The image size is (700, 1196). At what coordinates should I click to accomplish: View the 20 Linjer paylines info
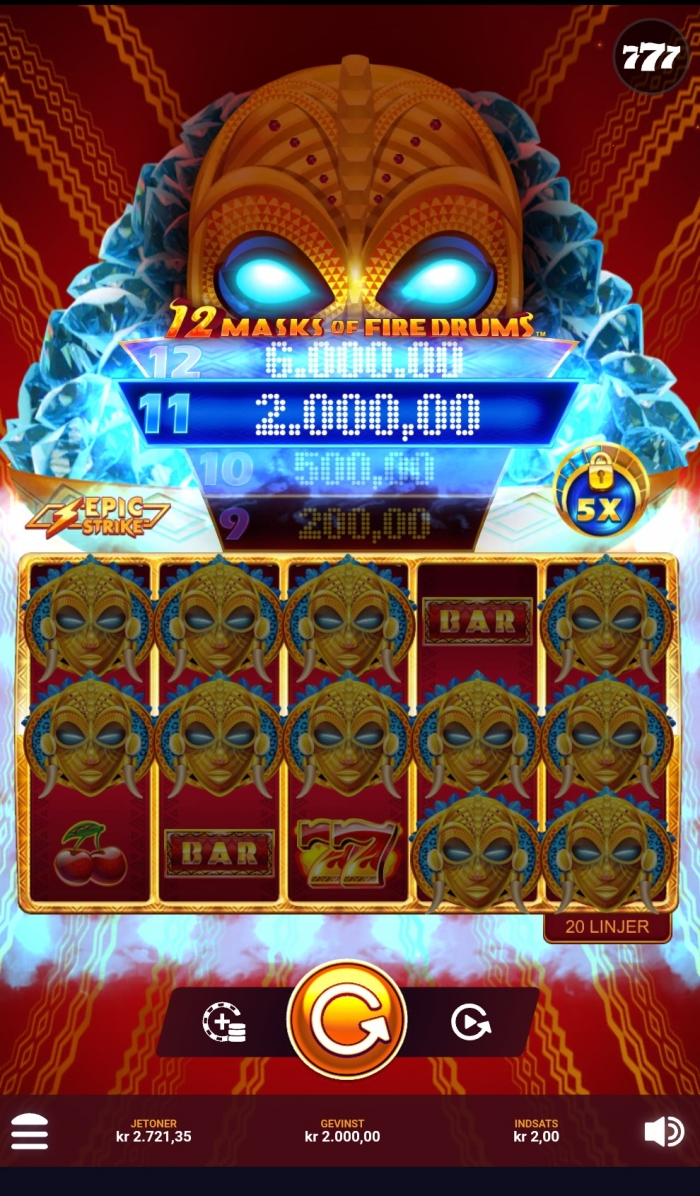pos(607,926)
